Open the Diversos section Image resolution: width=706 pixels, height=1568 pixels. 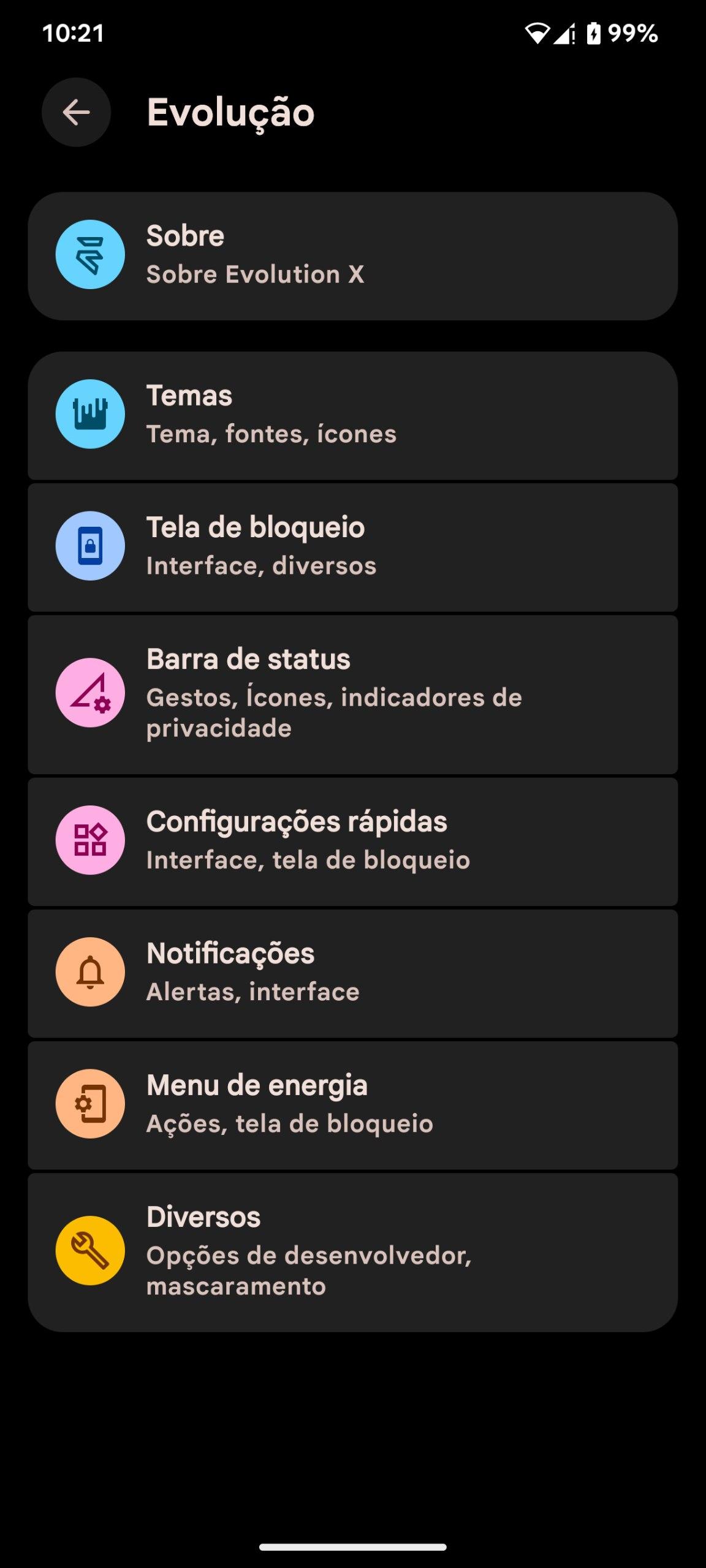[352, 1251]
